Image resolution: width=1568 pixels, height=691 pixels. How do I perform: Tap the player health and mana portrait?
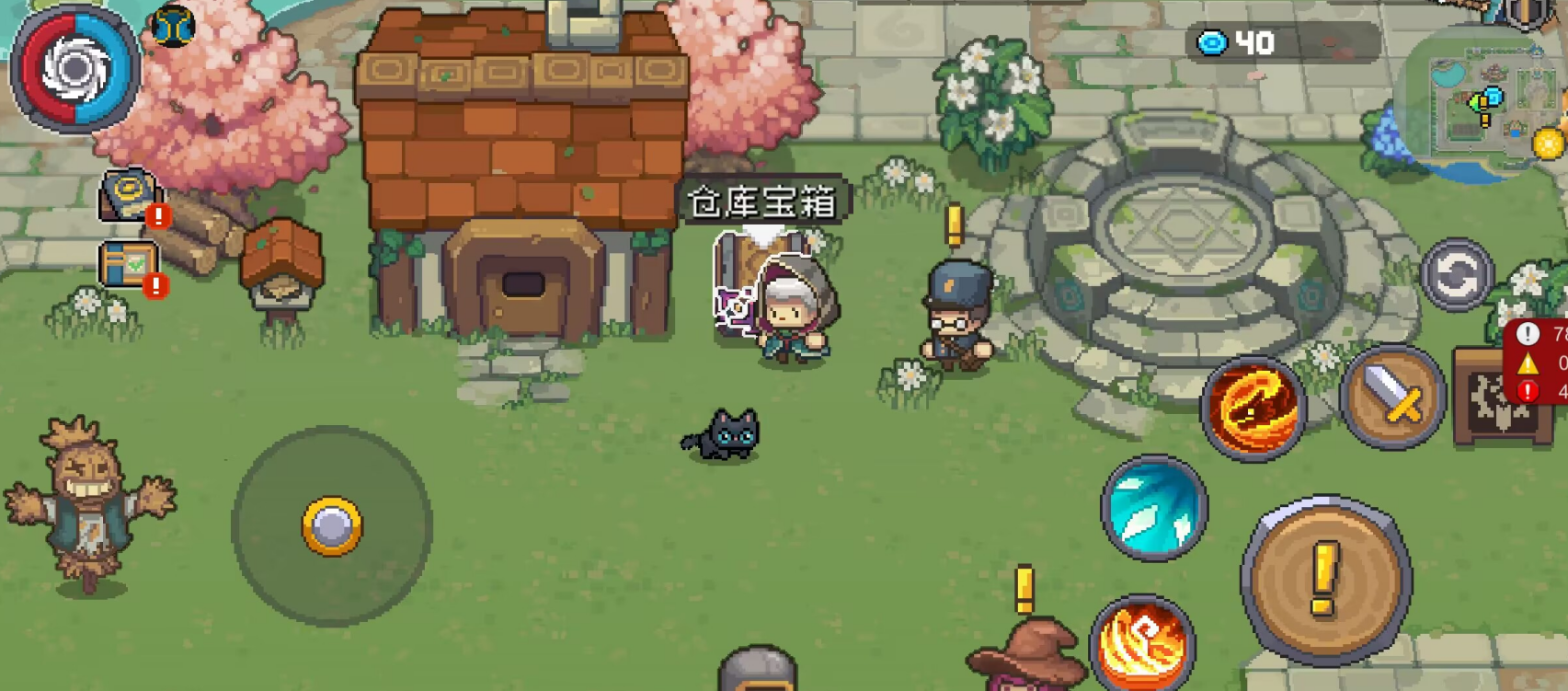coord(74,68)
